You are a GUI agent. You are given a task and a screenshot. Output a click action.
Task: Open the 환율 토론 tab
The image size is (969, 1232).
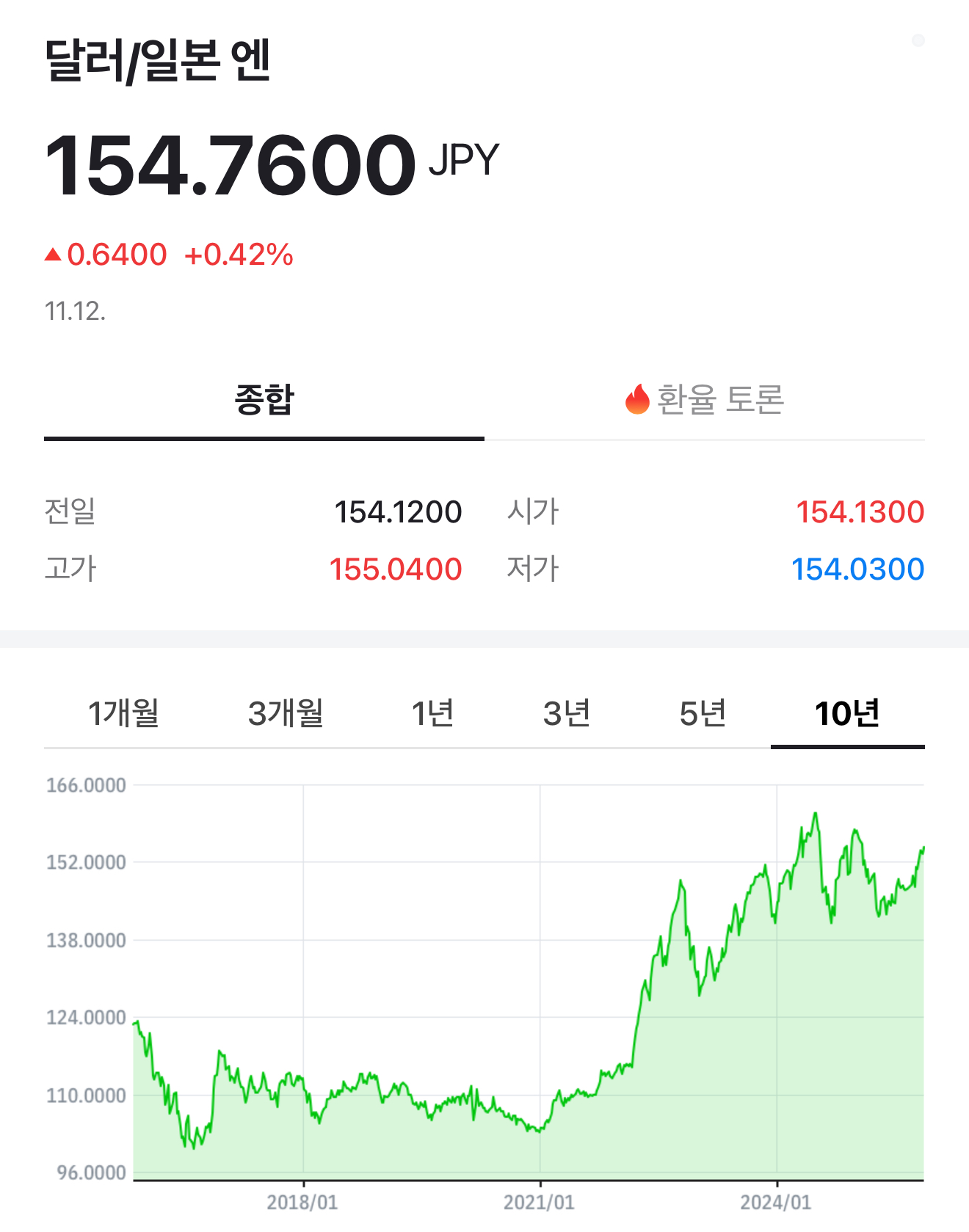coord(705,401)
